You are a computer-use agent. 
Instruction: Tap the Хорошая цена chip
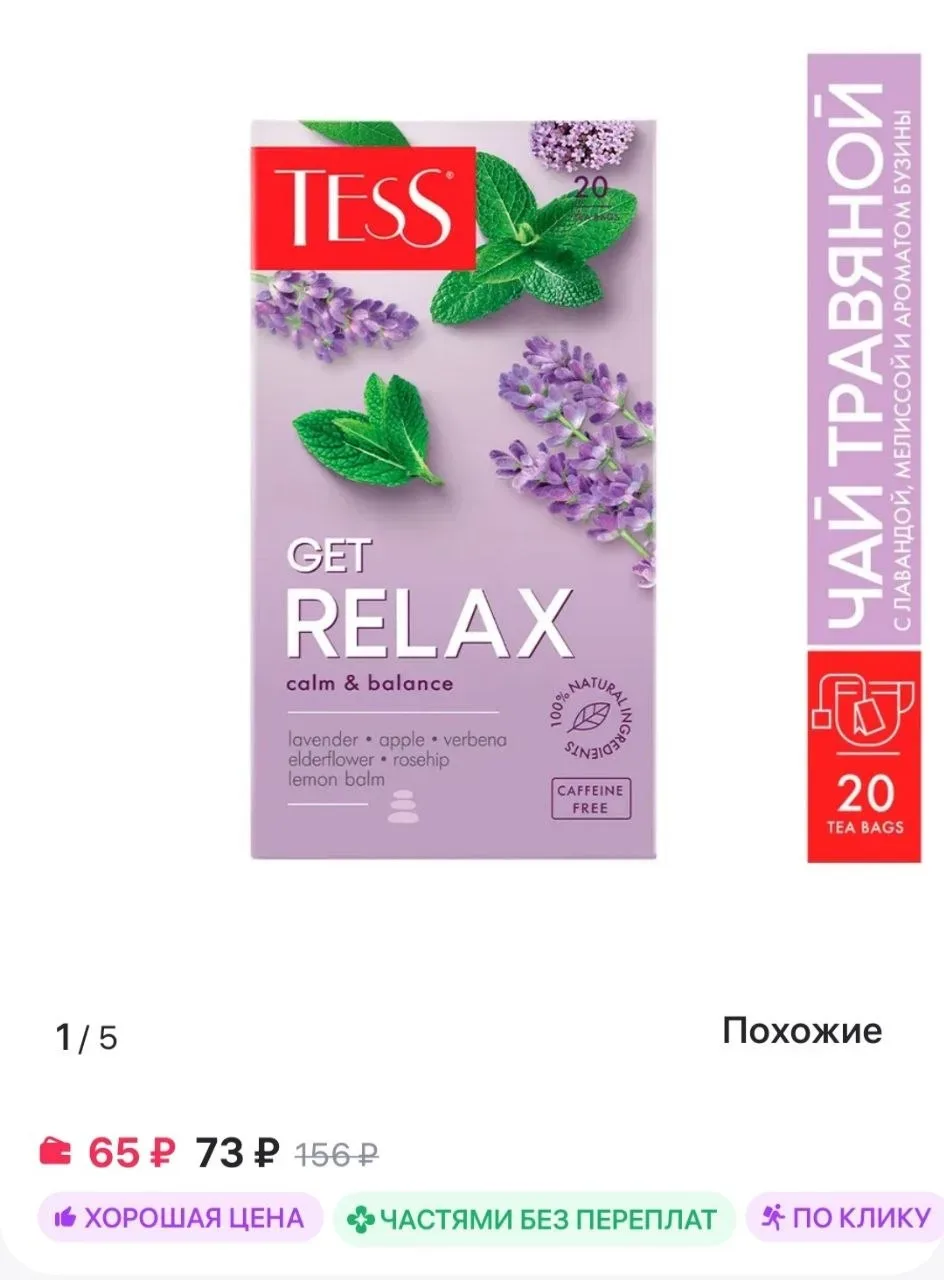180,1217
